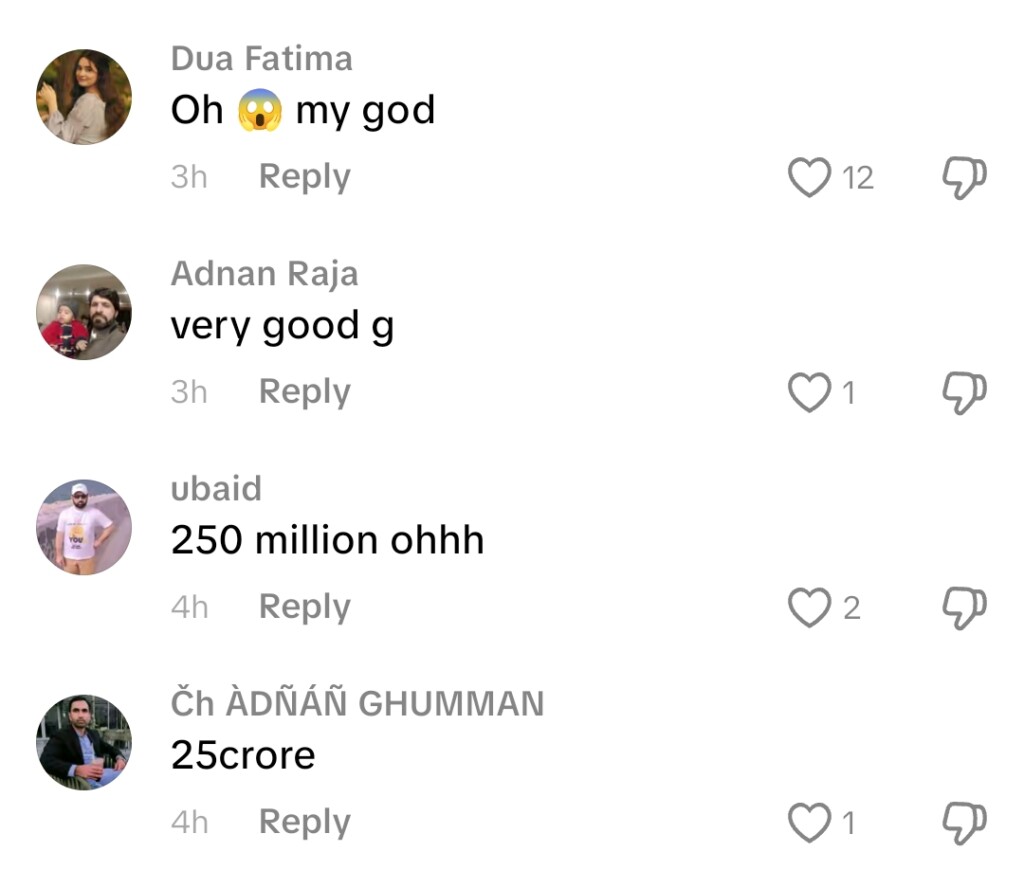Image resolution: width=1024 pixels, height=870 pixels.
Task: Open Adnan Raja's profile picture
Action: pos(84,312)
